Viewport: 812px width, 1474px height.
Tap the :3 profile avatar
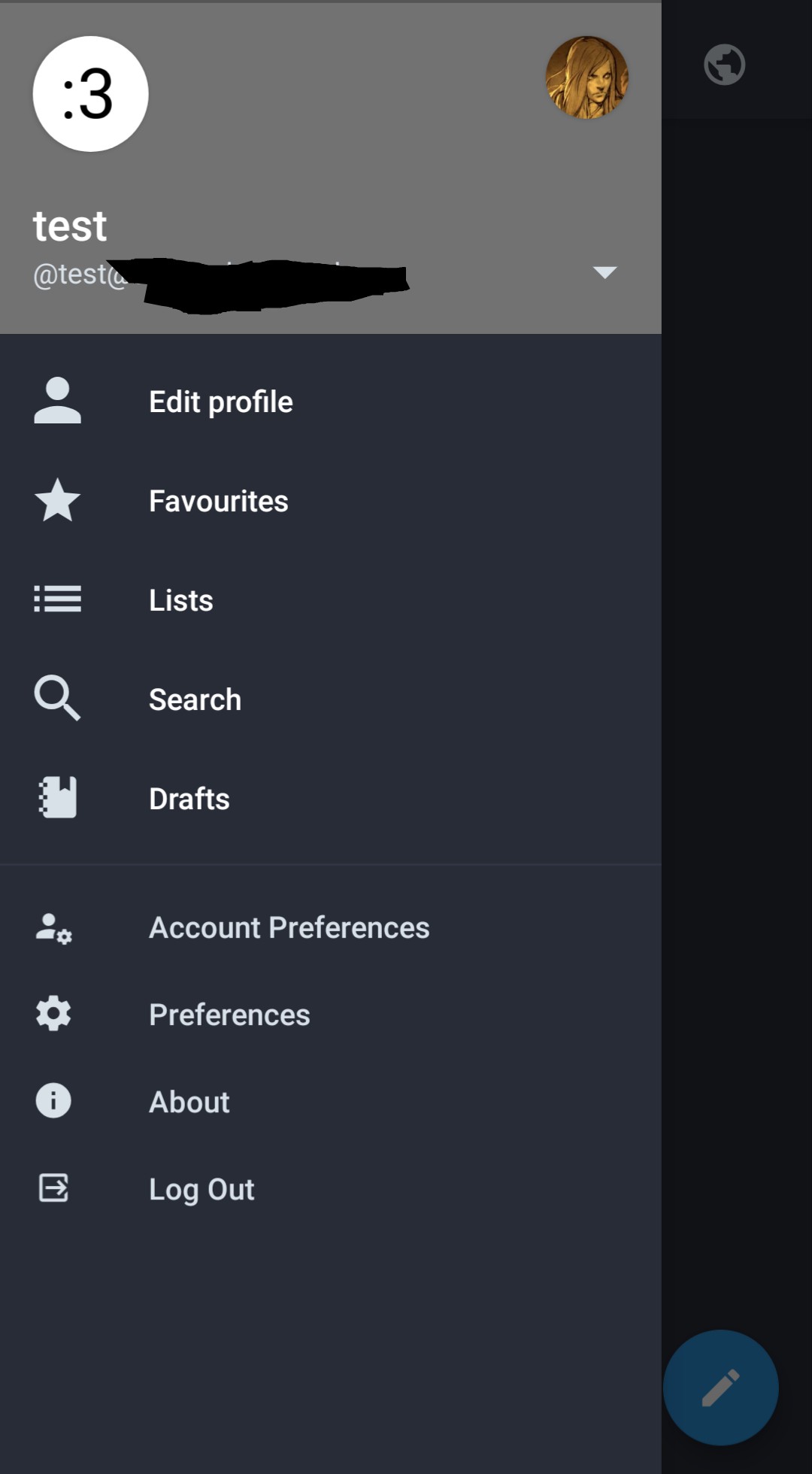[90, 94]
